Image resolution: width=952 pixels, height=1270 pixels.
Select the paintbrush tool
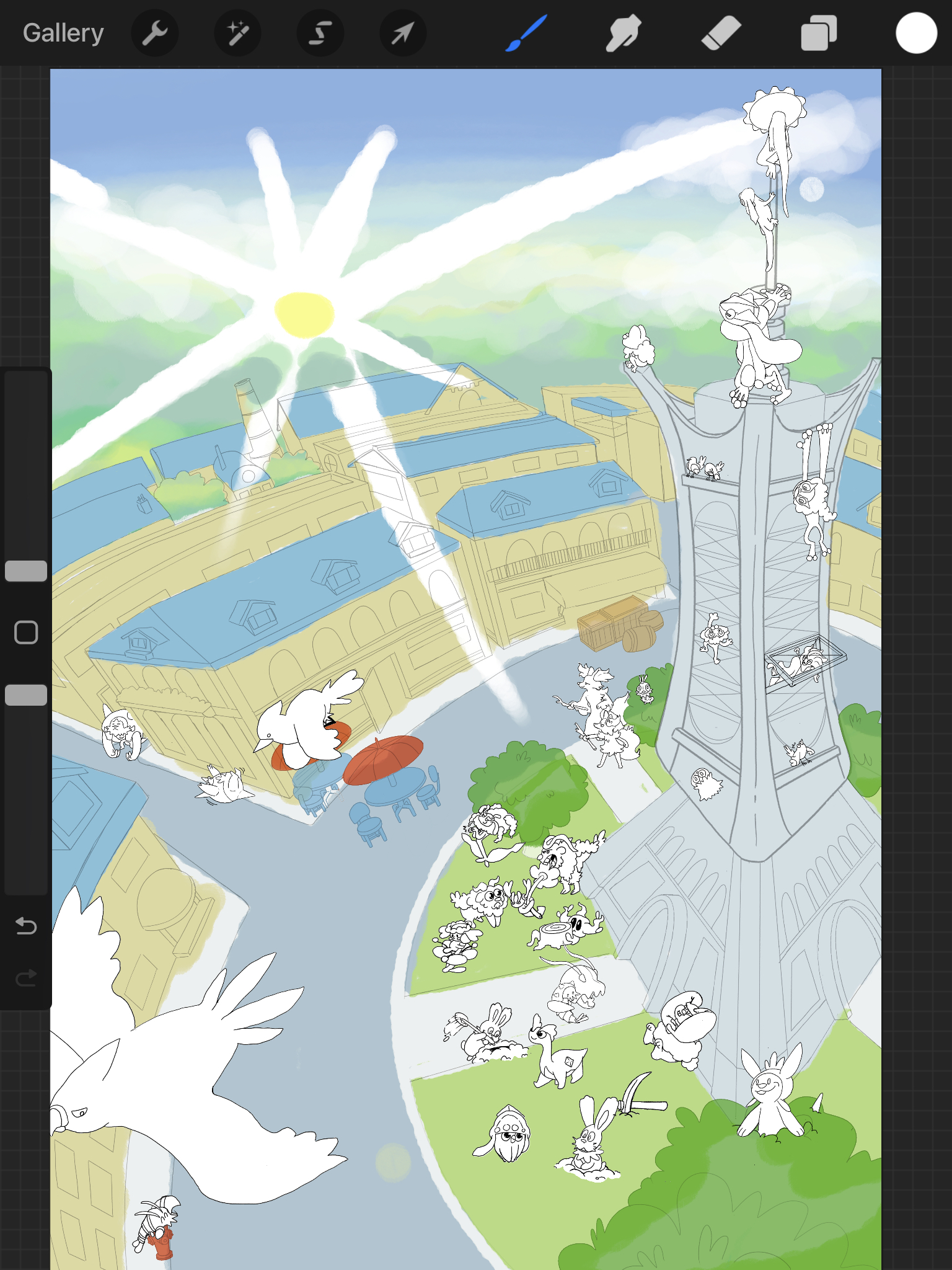(526, 33)
